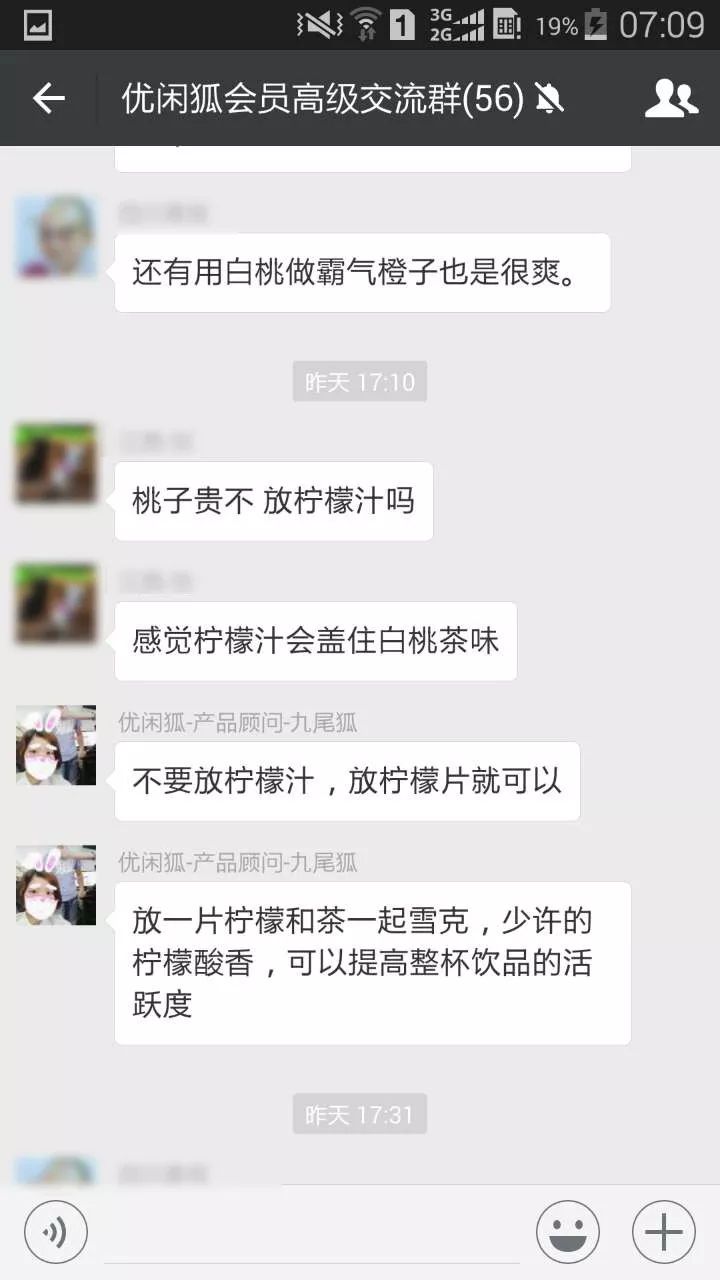Open avatar beside '感觉柠檬汁会盖住白桃茶味'
The image size is (720, 1280).
click(x=56, y=604)
